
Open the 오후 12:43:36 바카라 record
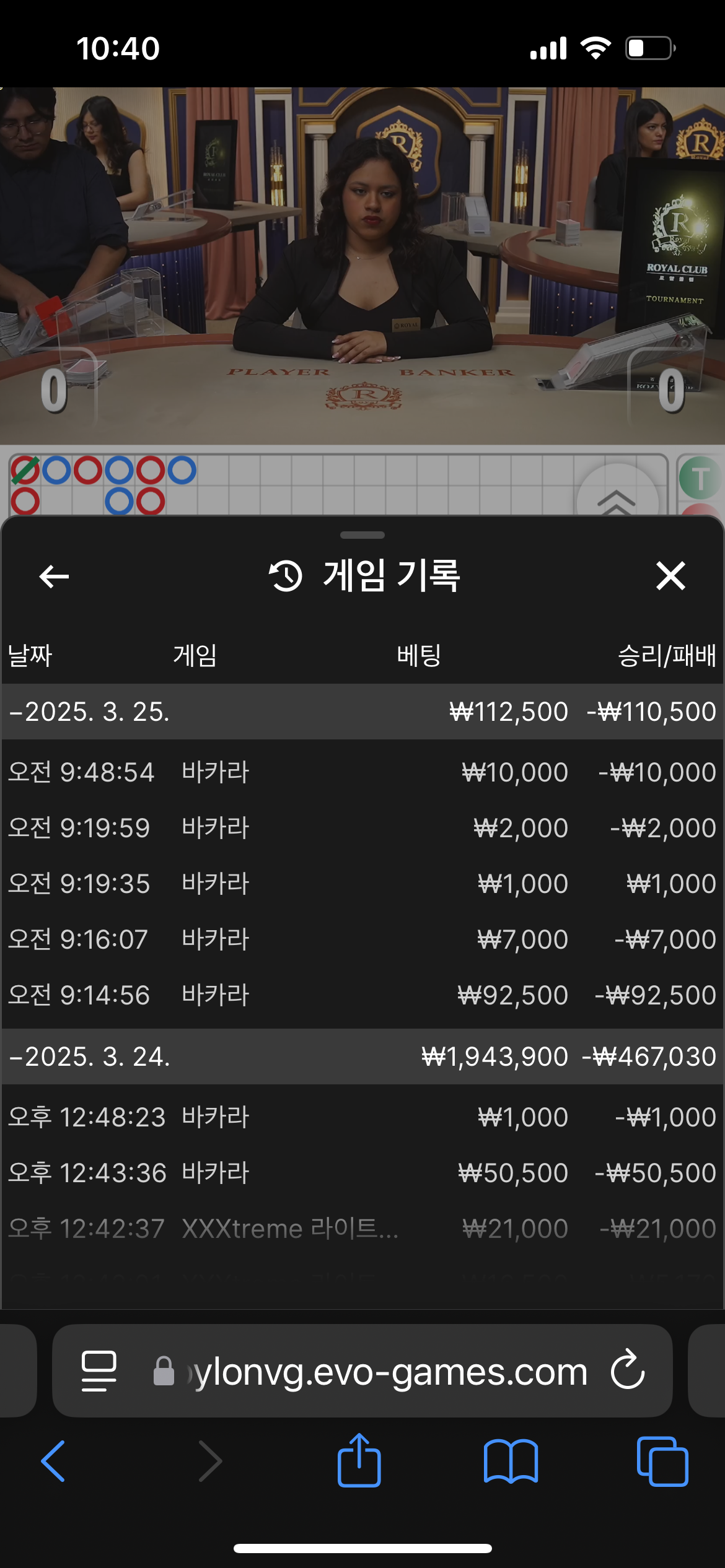[362, 1173]
